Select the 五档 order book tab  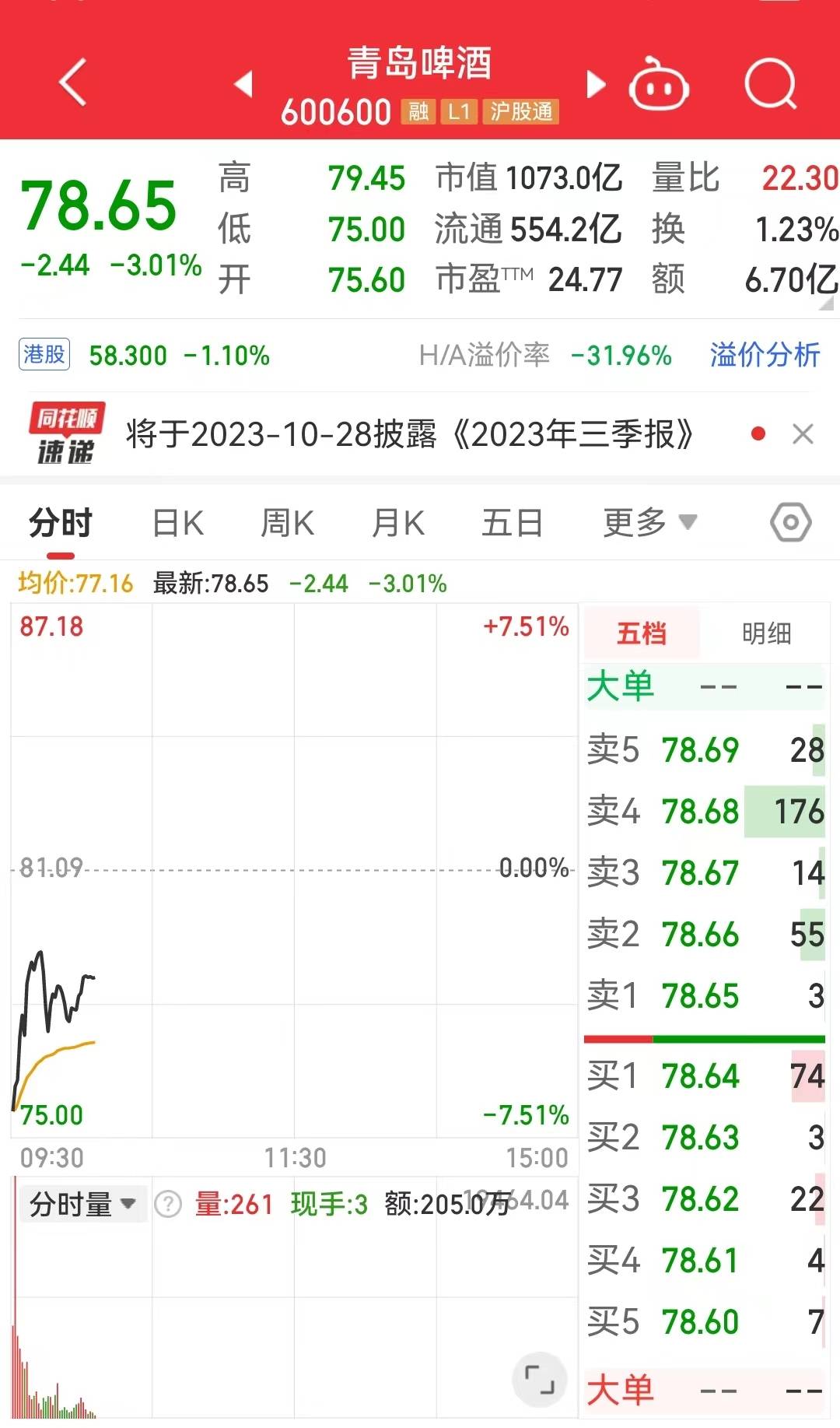642,633
